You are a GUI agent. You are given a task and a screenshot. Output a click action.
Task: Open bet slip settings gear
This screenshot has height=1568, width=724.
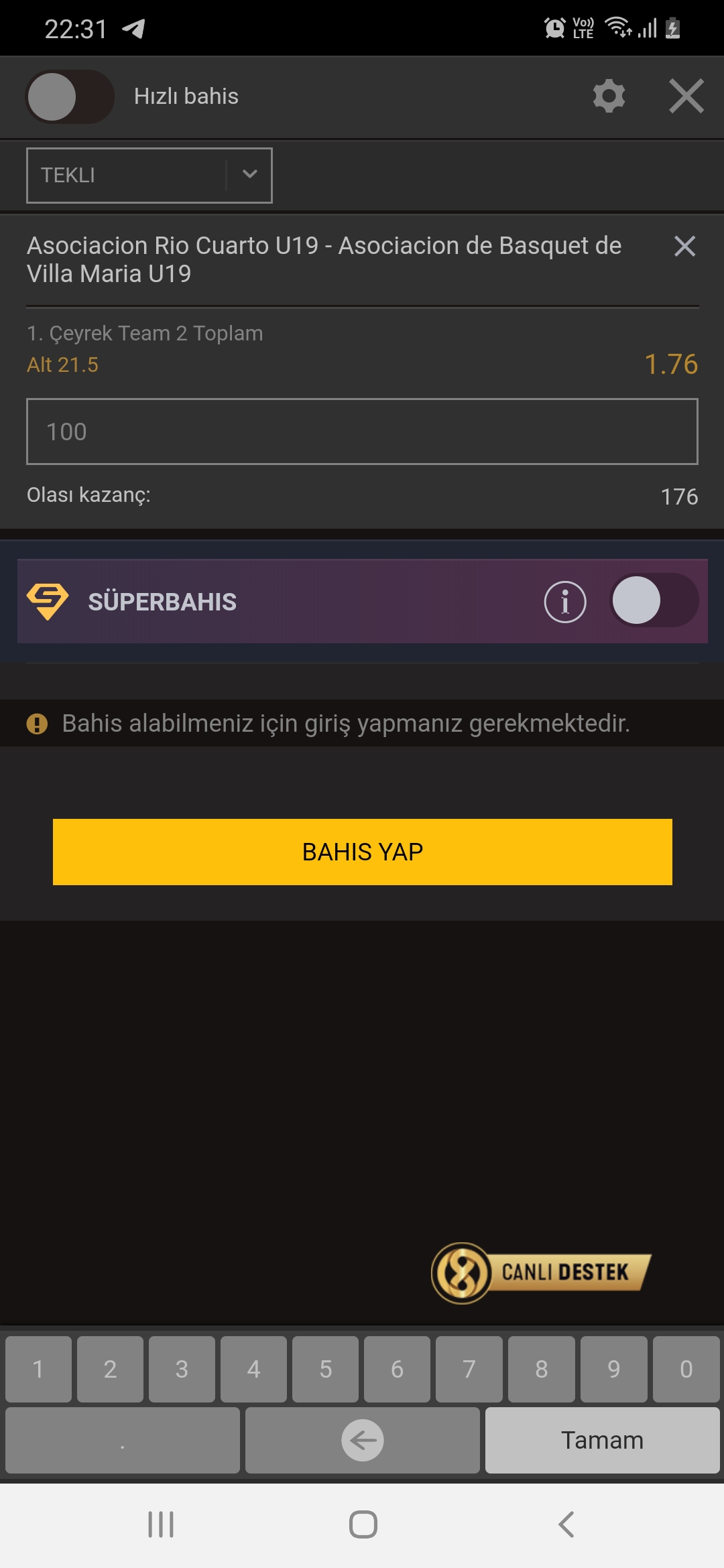[609, 96]
